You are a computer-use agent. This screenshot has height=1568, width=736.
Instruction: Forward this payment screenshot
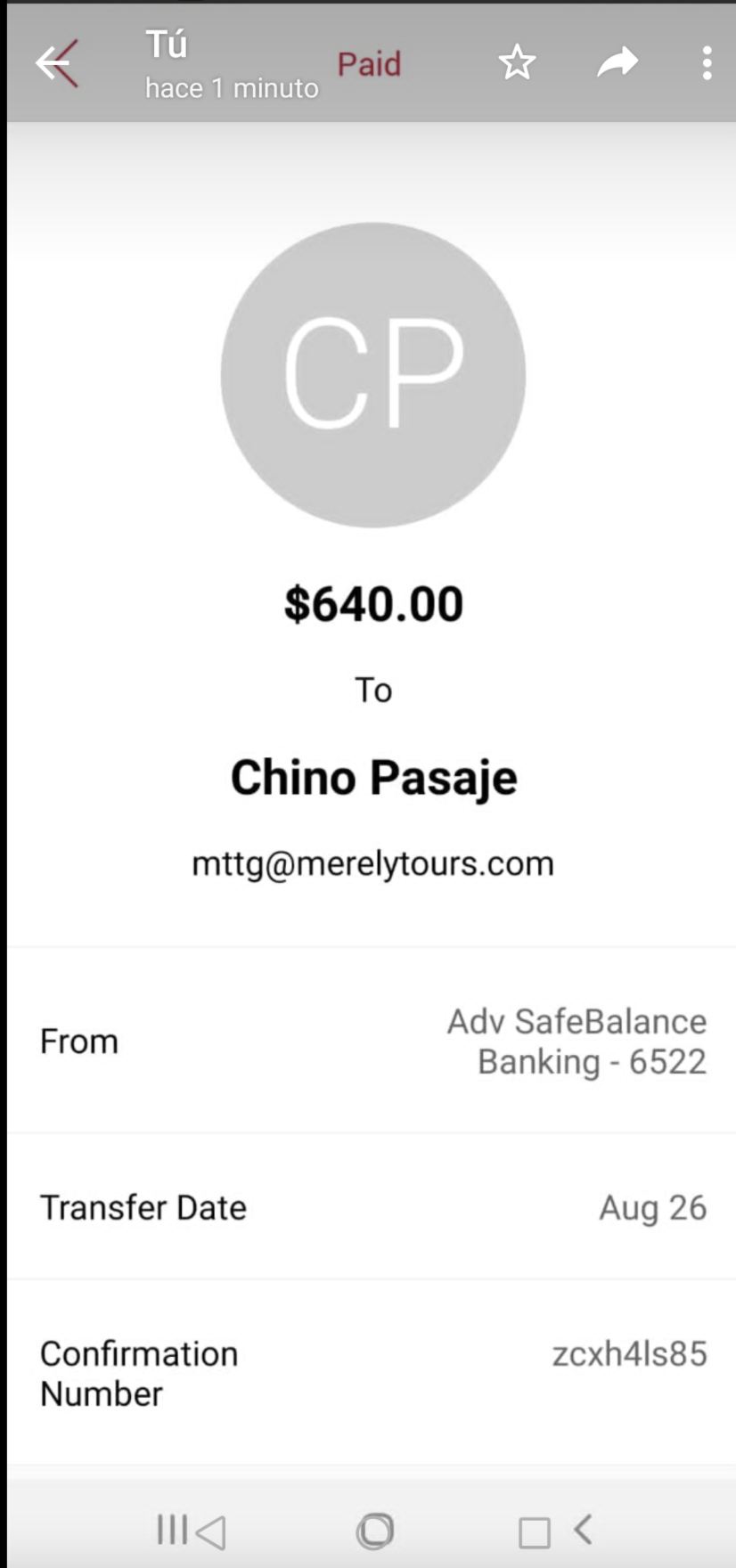[617, 62]
